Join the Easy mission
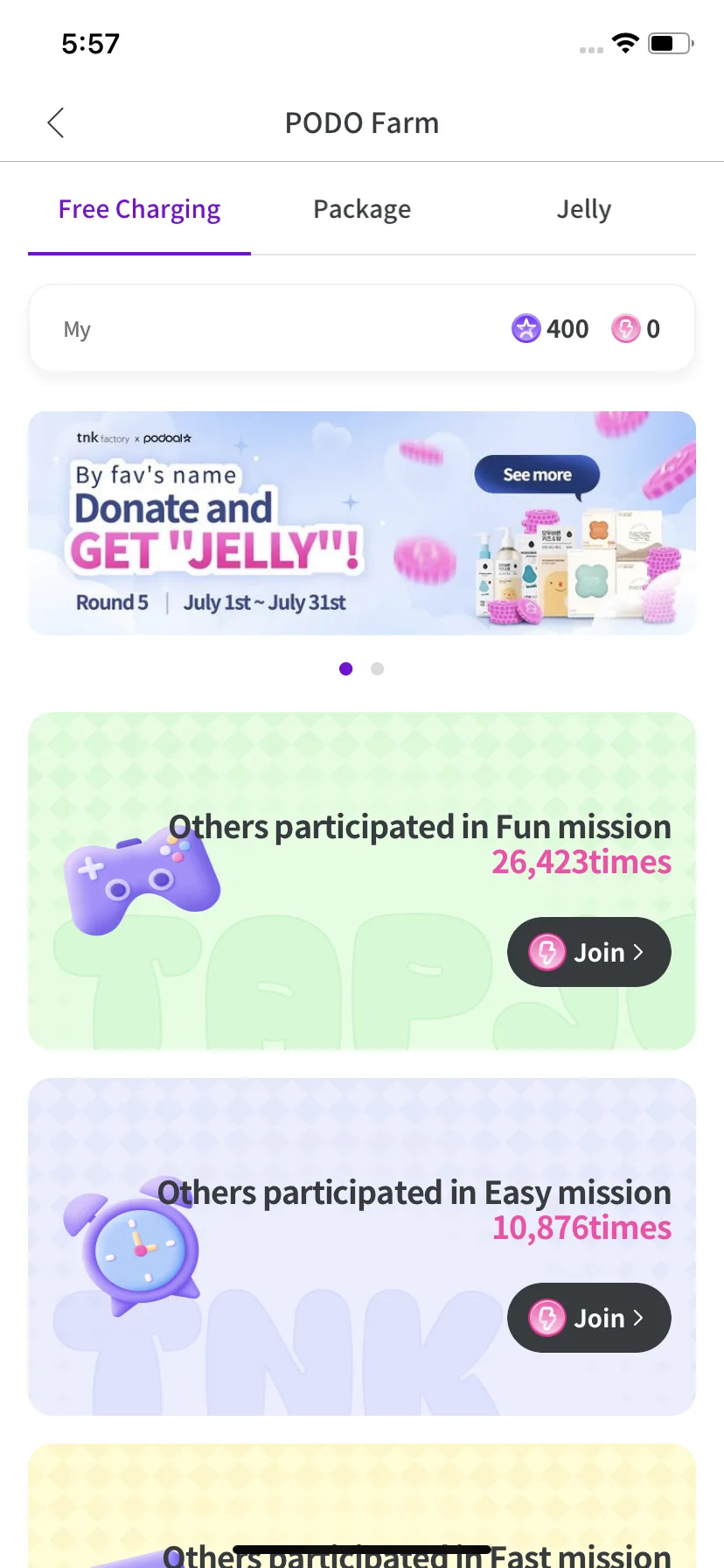The height and width of the screenshot is (1568, 724). coord(588,1318)
